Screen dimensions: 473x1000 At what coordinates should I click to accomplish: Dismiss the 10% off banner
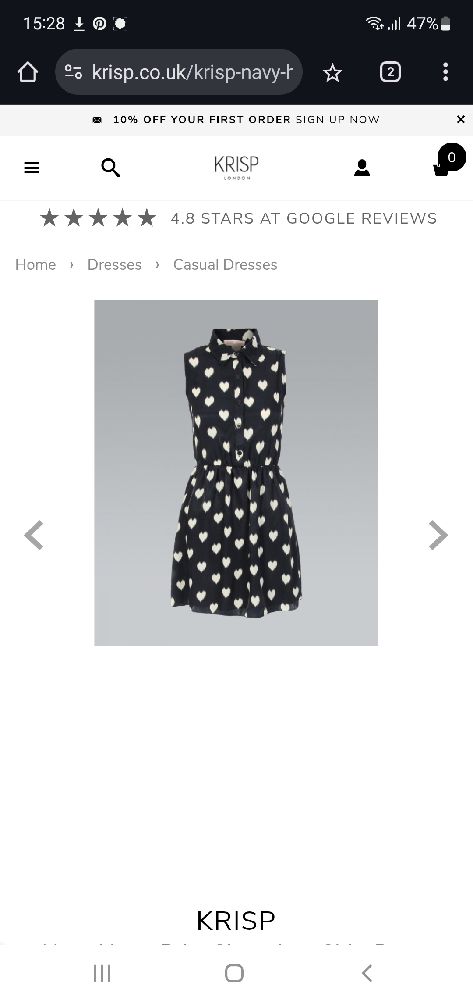(x=461, y=119)
